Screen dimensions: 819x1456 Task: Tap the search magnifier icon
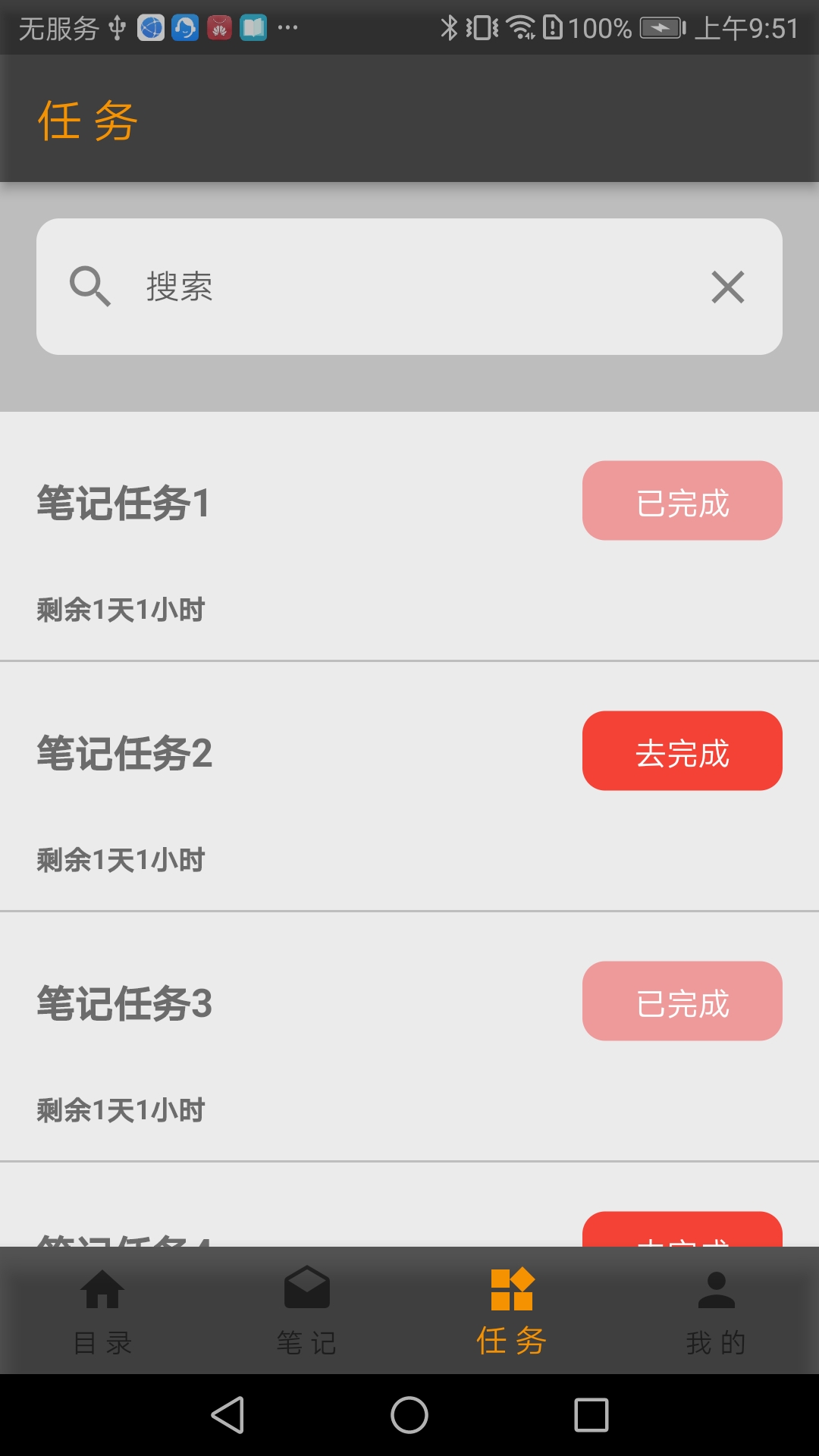(x=90, y=287)
